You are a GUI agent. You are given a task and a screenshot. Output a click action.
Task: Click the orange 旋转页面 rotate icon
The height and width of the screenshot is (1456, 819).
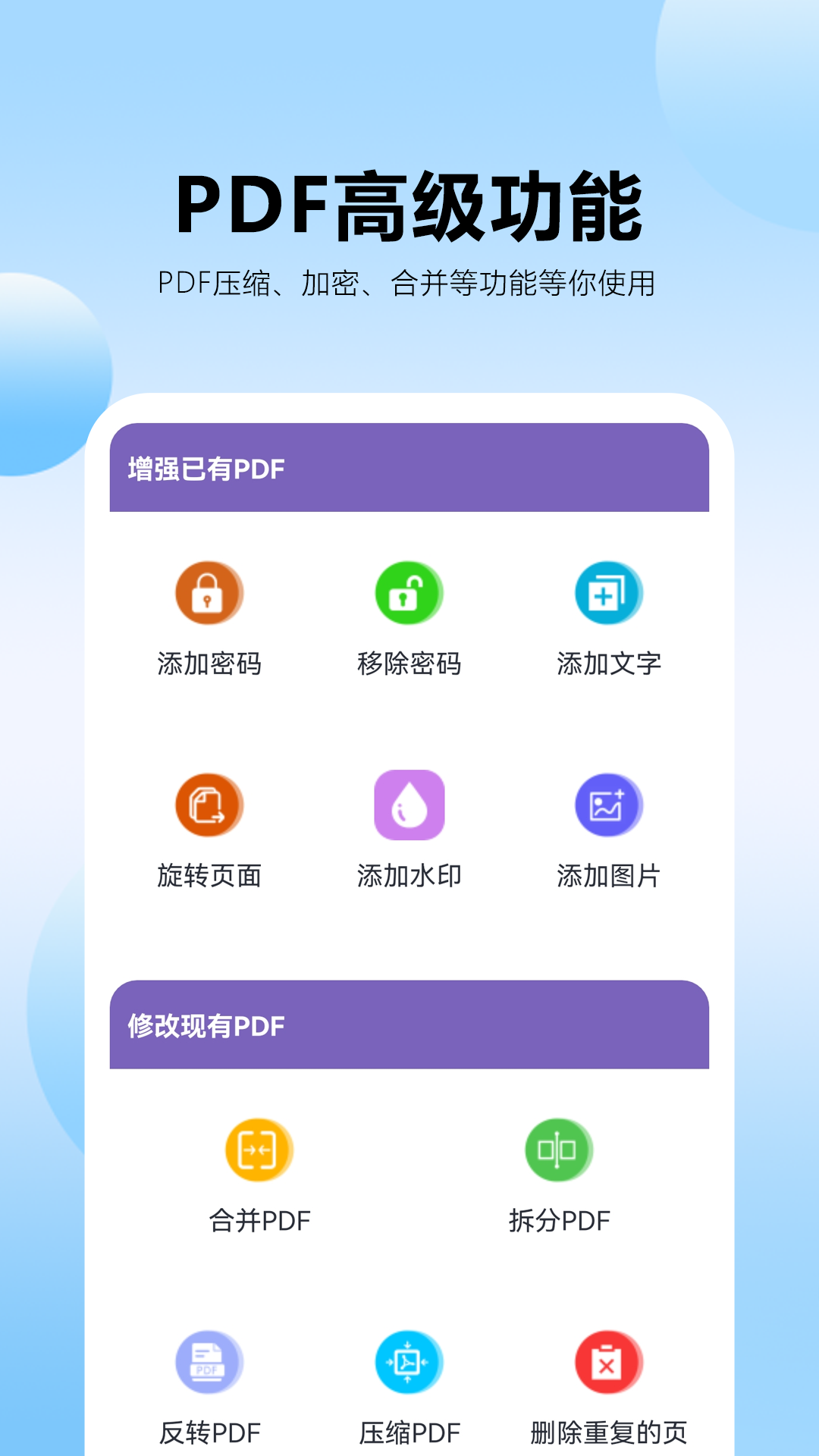pyautogui.click(x=209, y=806)
